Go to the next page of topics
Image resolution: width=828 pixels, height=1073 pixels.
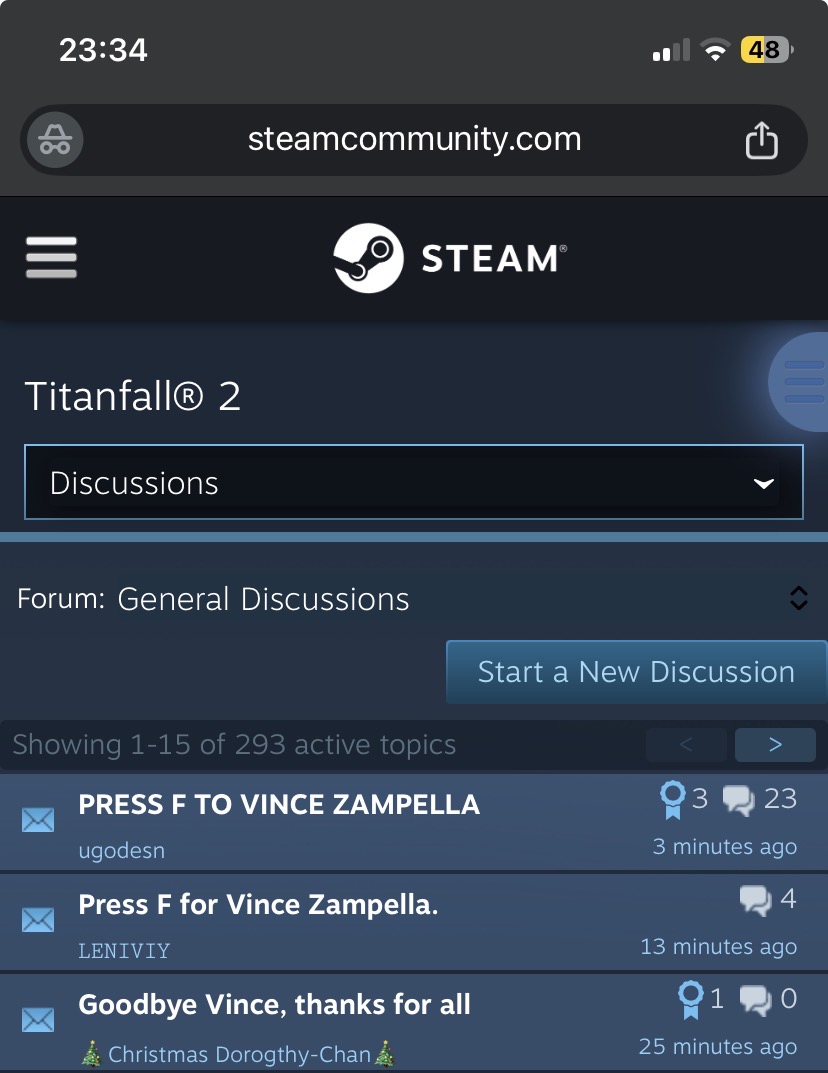point(775,745)
